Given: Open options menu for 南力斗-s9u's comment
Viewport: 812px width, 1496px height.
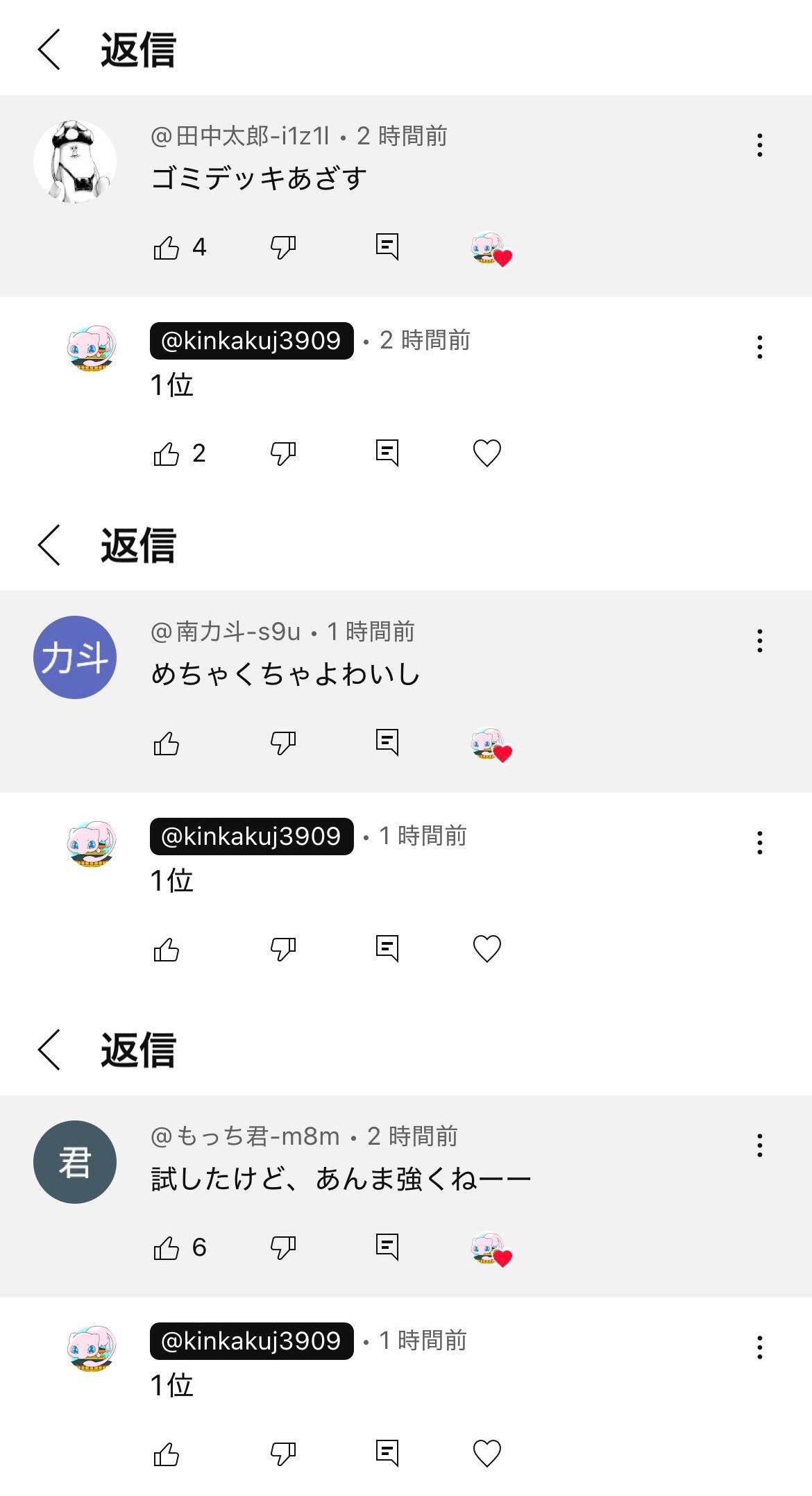Looking at the screenshot, I should [x=760, y=641].
